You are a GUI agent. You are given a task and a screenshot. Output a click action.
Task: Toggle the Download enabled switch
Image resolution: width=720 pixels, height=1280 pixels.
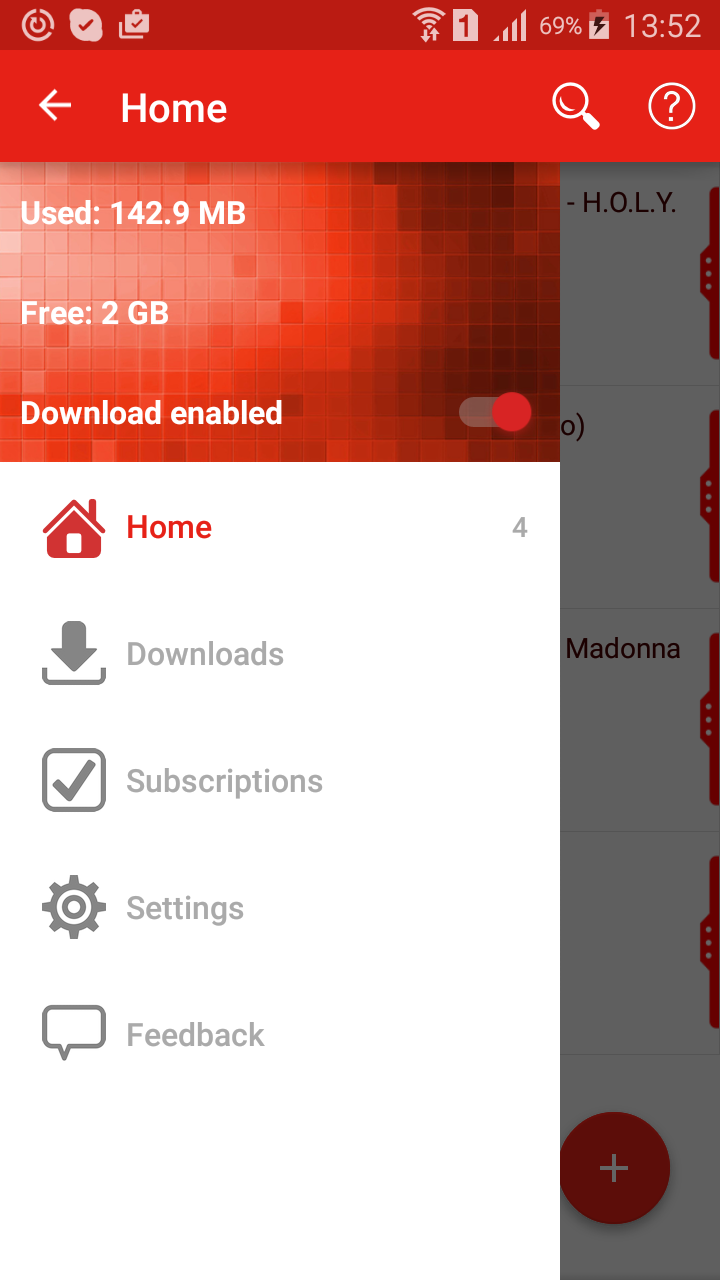(496, 413)
